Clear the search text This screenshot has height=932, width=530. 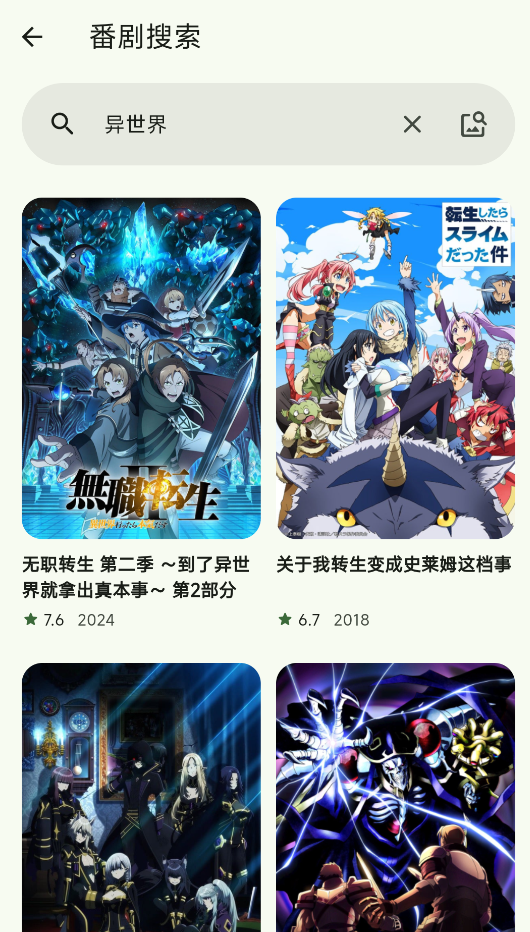(412, 124)
